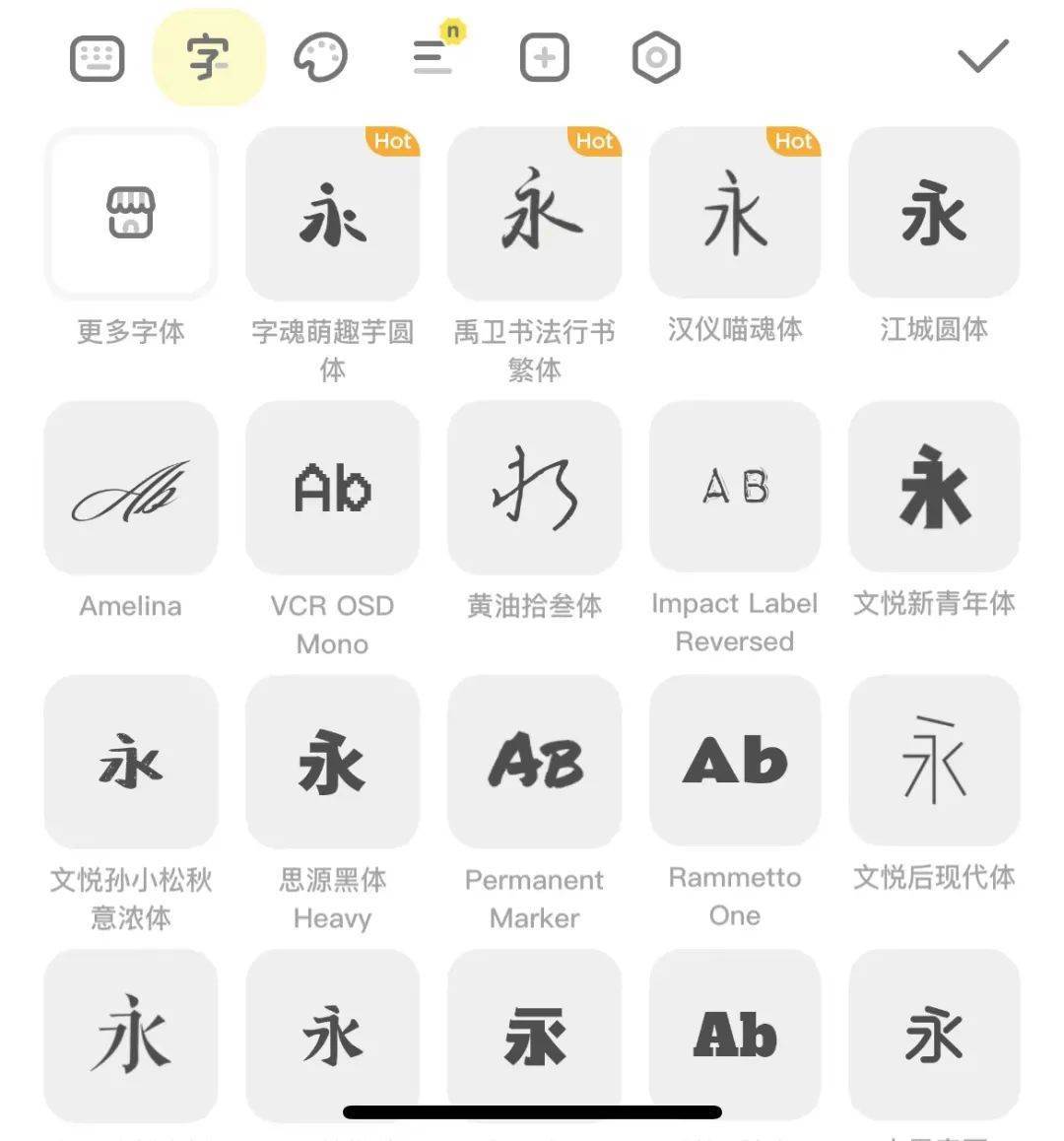
Task: Switch to the keyboard tool
Action: [x=98, y=58]
